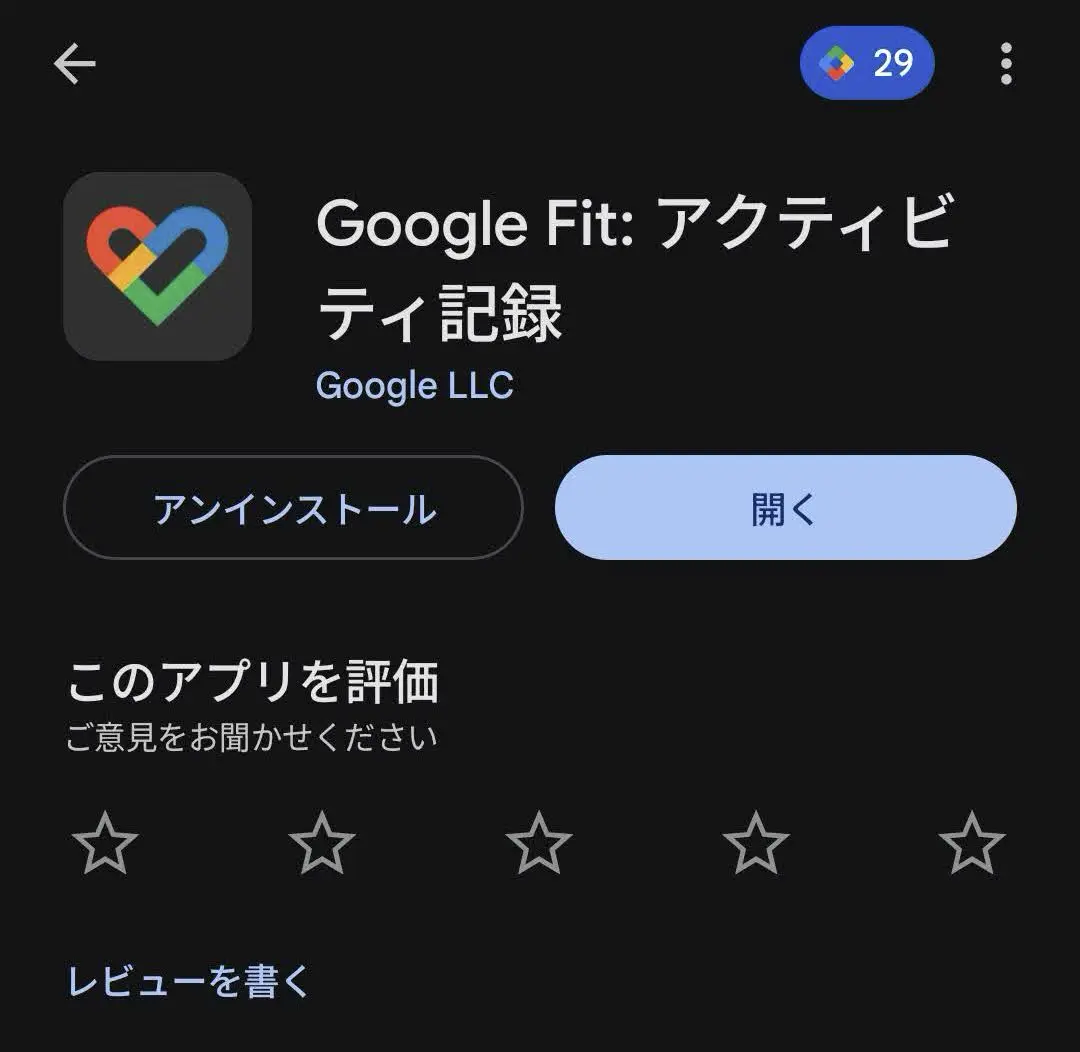Tap 開く to launch Google Fit
1080x1052 pixels.
point(785,508)
